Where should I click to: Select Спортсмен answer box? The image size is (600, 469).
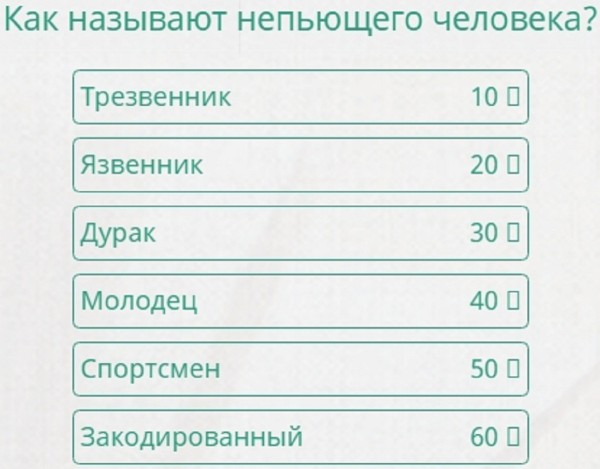pos(300,369)
